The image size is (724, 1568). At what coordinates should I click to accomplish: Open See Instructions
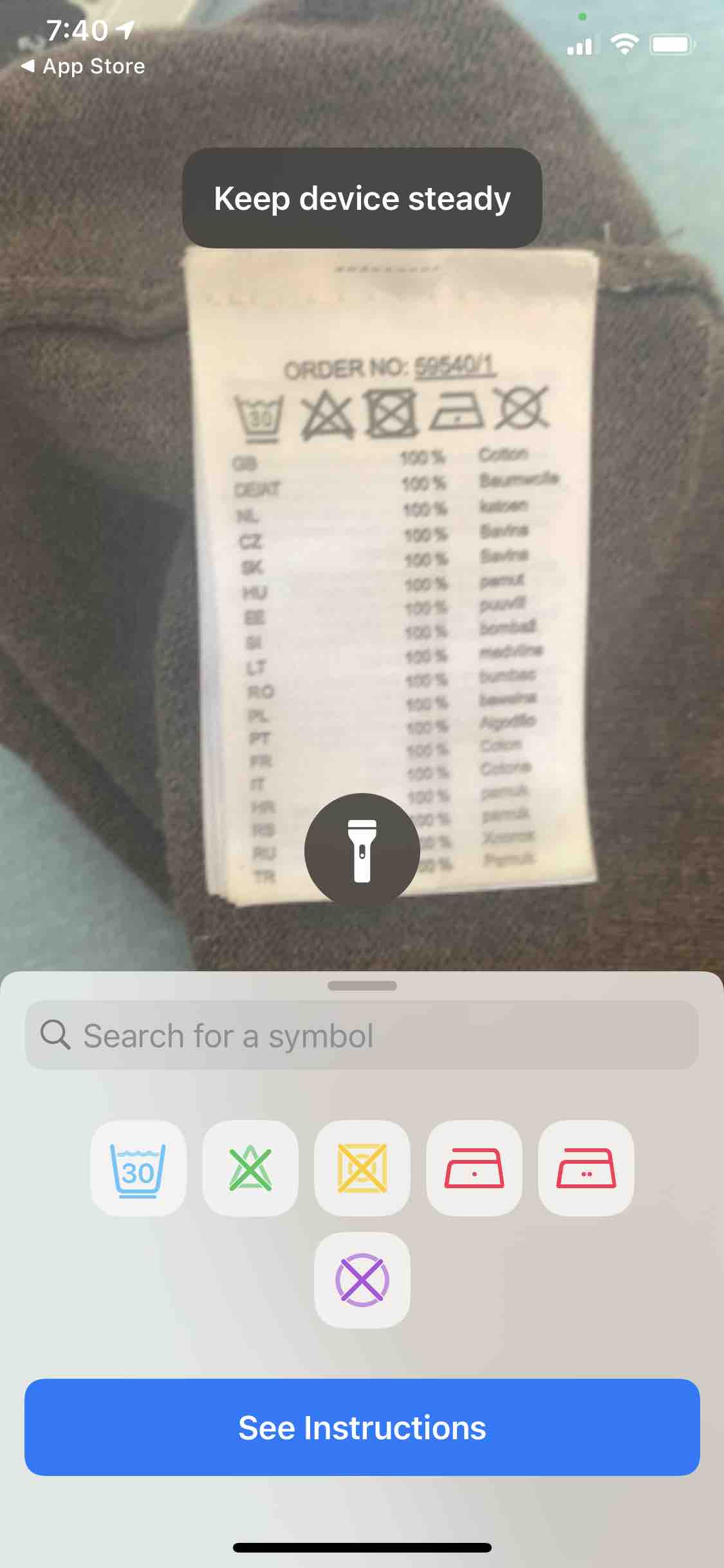(362, 1427)
